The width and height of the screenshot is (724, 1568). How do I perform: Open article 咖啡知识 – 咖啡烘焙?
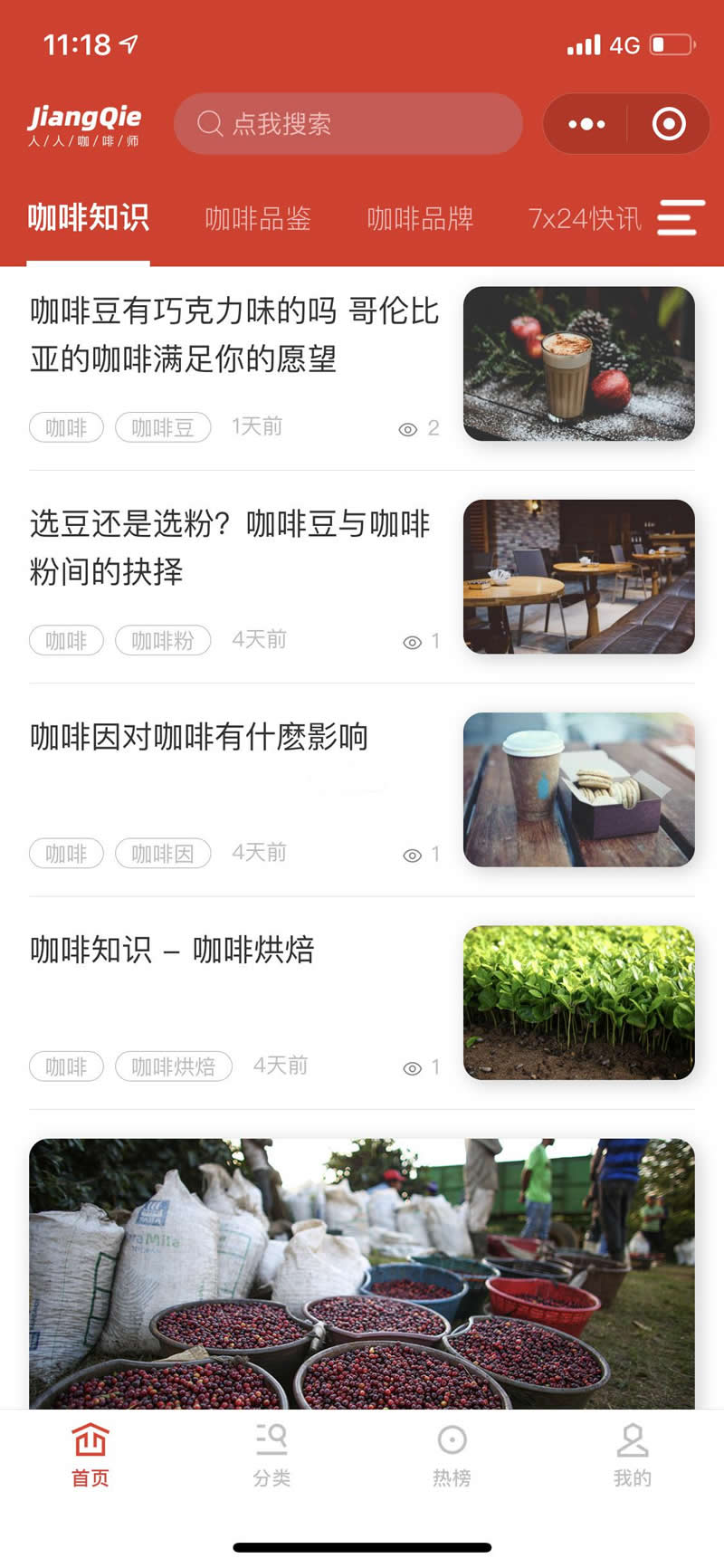pyautogui.click(x=172, y=950)
